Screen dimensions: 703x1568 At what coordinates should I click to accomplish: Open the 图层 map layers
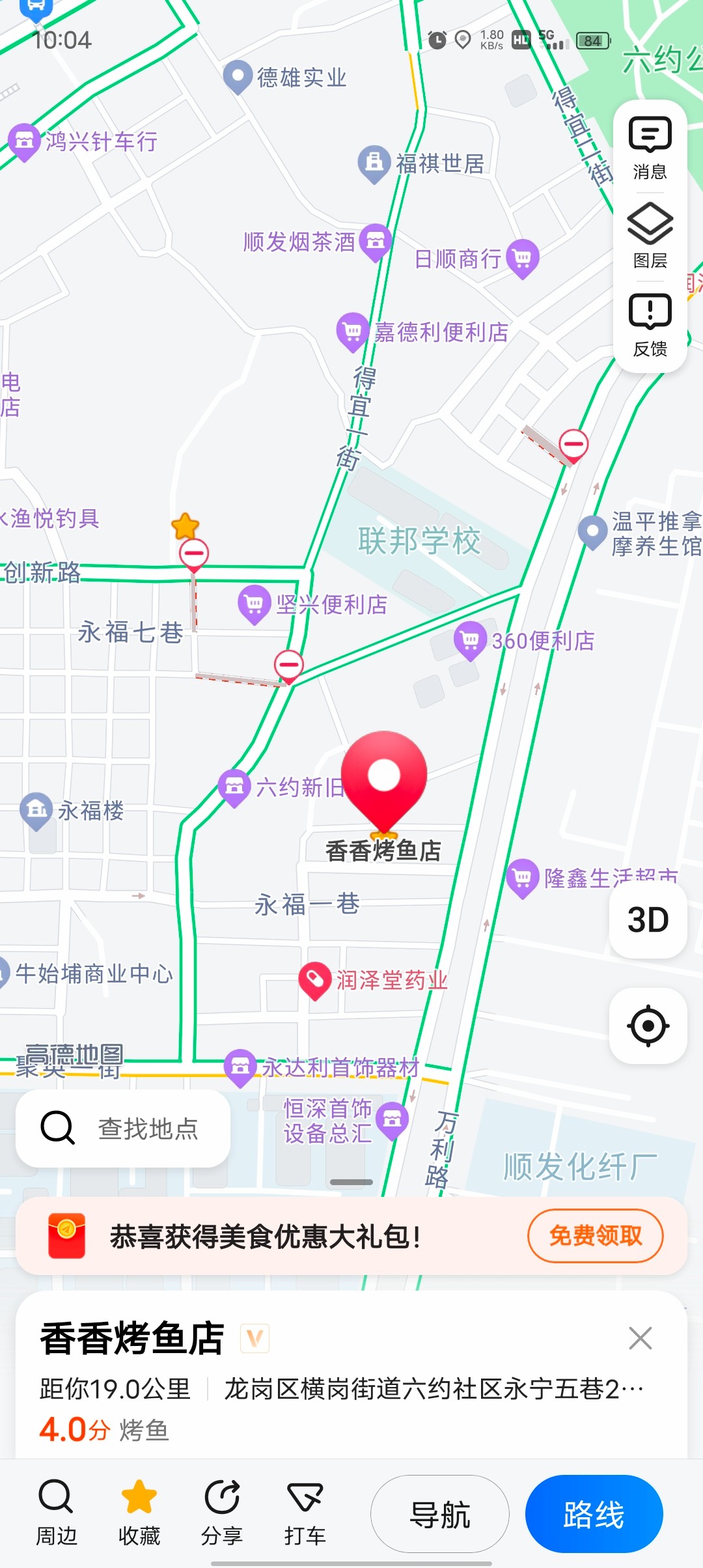click(650, 236)
